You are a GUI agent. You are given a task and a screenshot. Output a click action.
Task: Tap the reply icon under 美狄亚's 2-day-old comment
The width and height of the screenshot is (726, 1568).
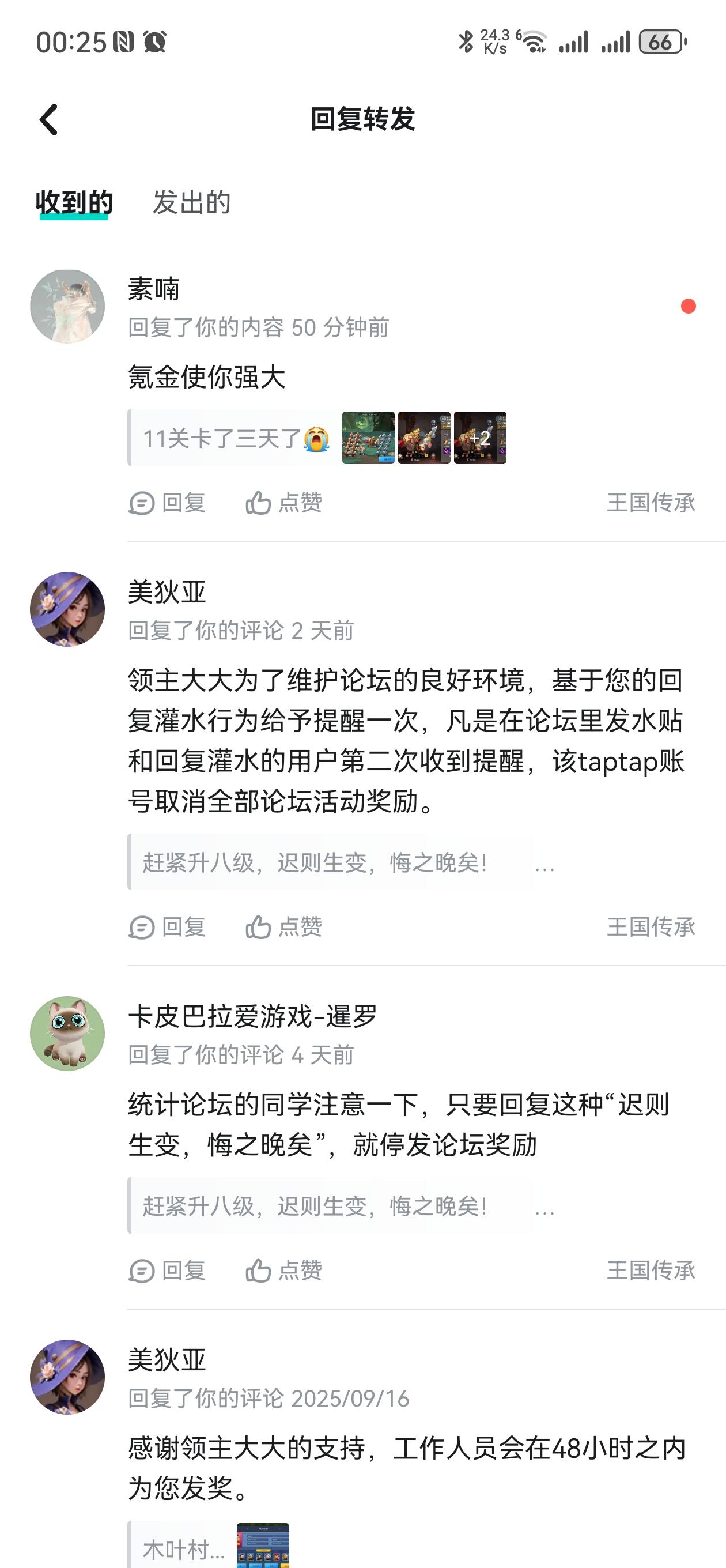(142, 927)
